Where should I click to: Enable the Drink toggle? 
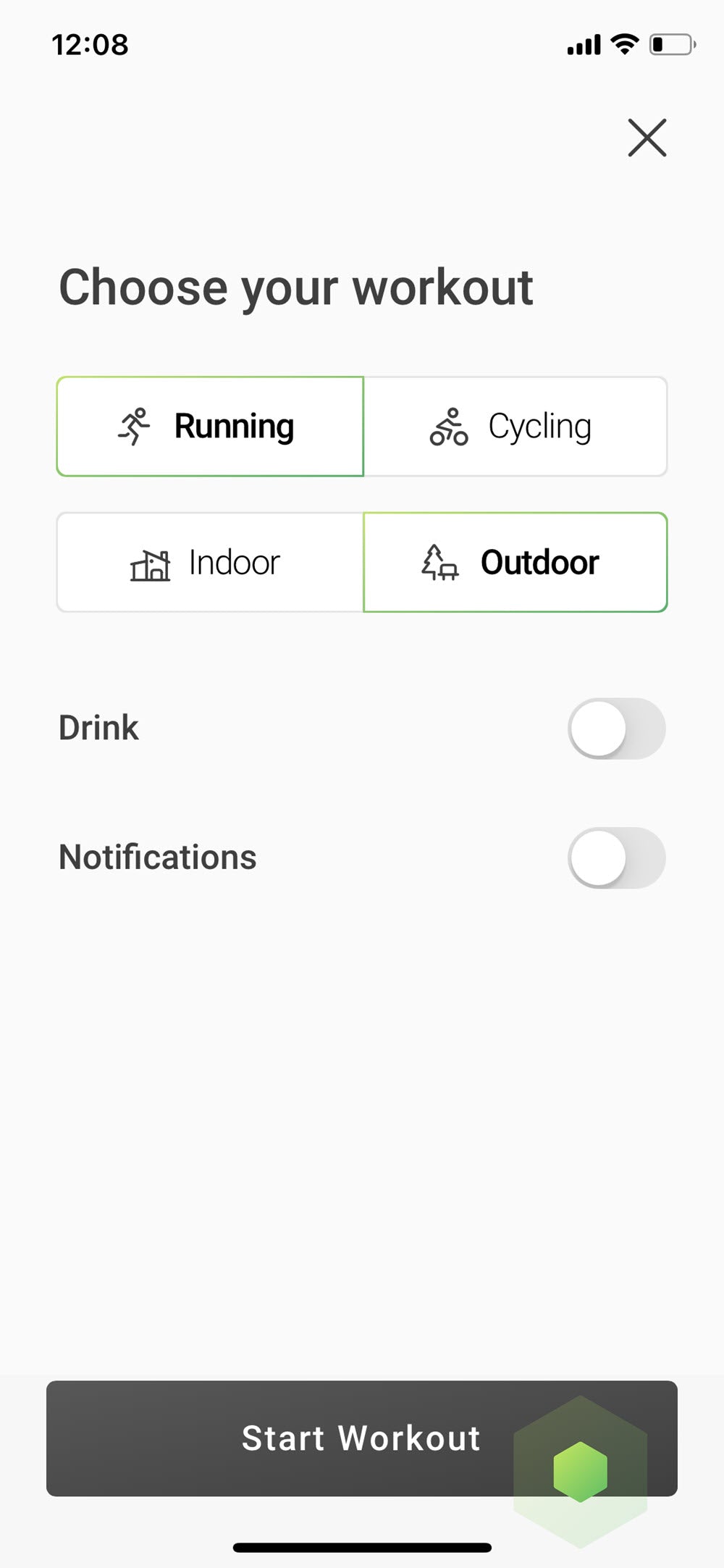(x=616, y=729)
